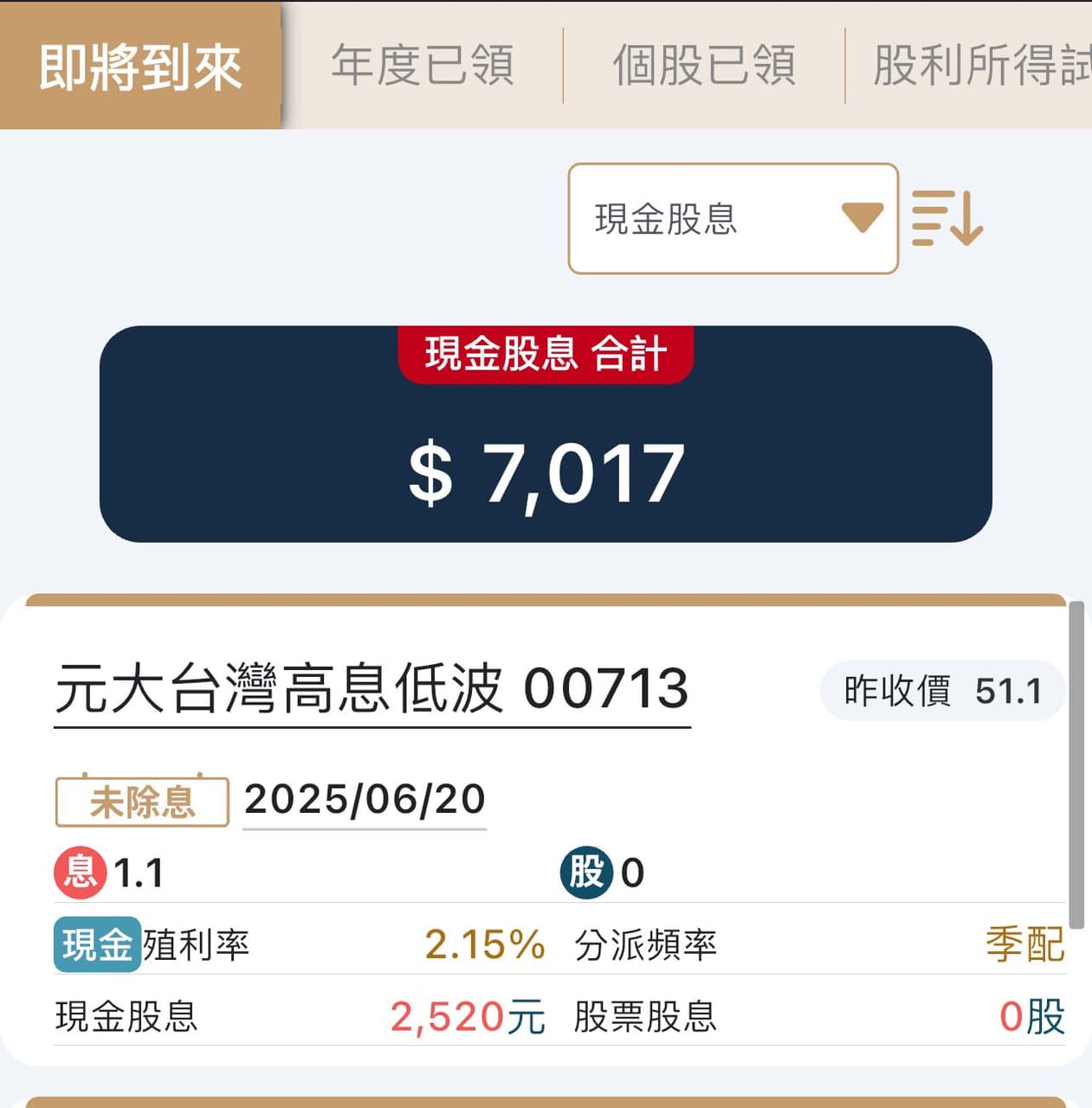Click the 昨收價 51.1 price pill
Image resolution: width=1092 pixels, height=1108 pixels.
[x=942, y=690]
